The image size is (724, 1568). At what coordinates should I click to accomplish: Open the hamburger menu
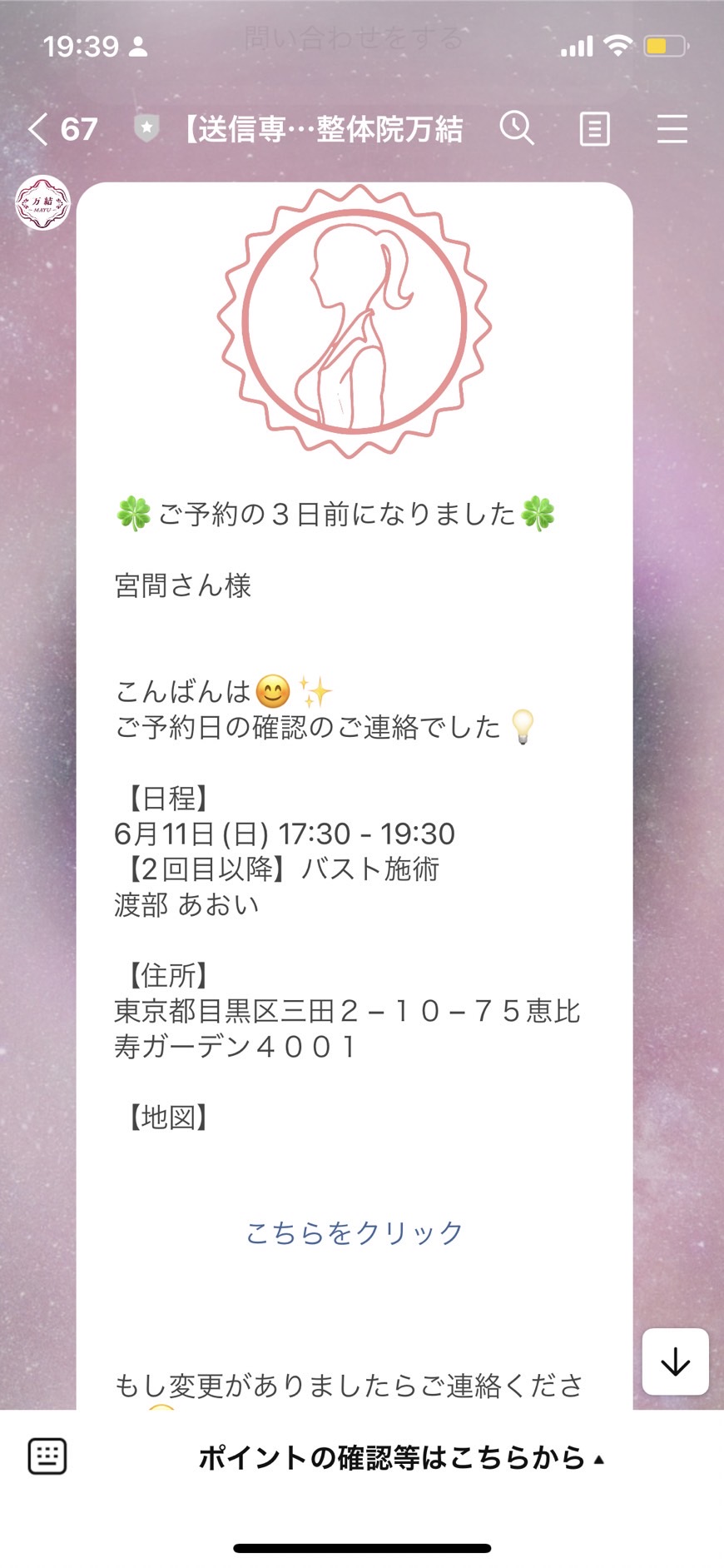tap(672, 129)
